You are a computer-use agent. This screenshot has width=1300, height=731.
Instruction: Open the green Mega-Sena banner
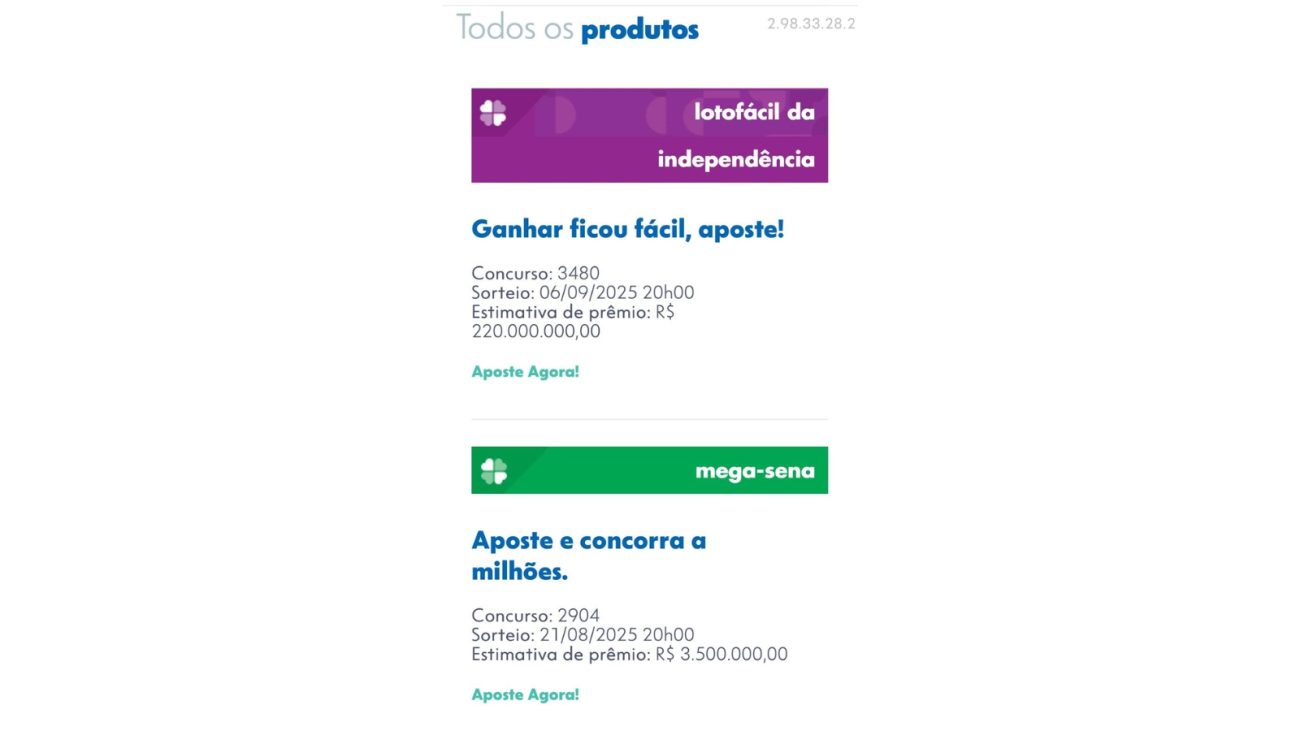point(649,470)
